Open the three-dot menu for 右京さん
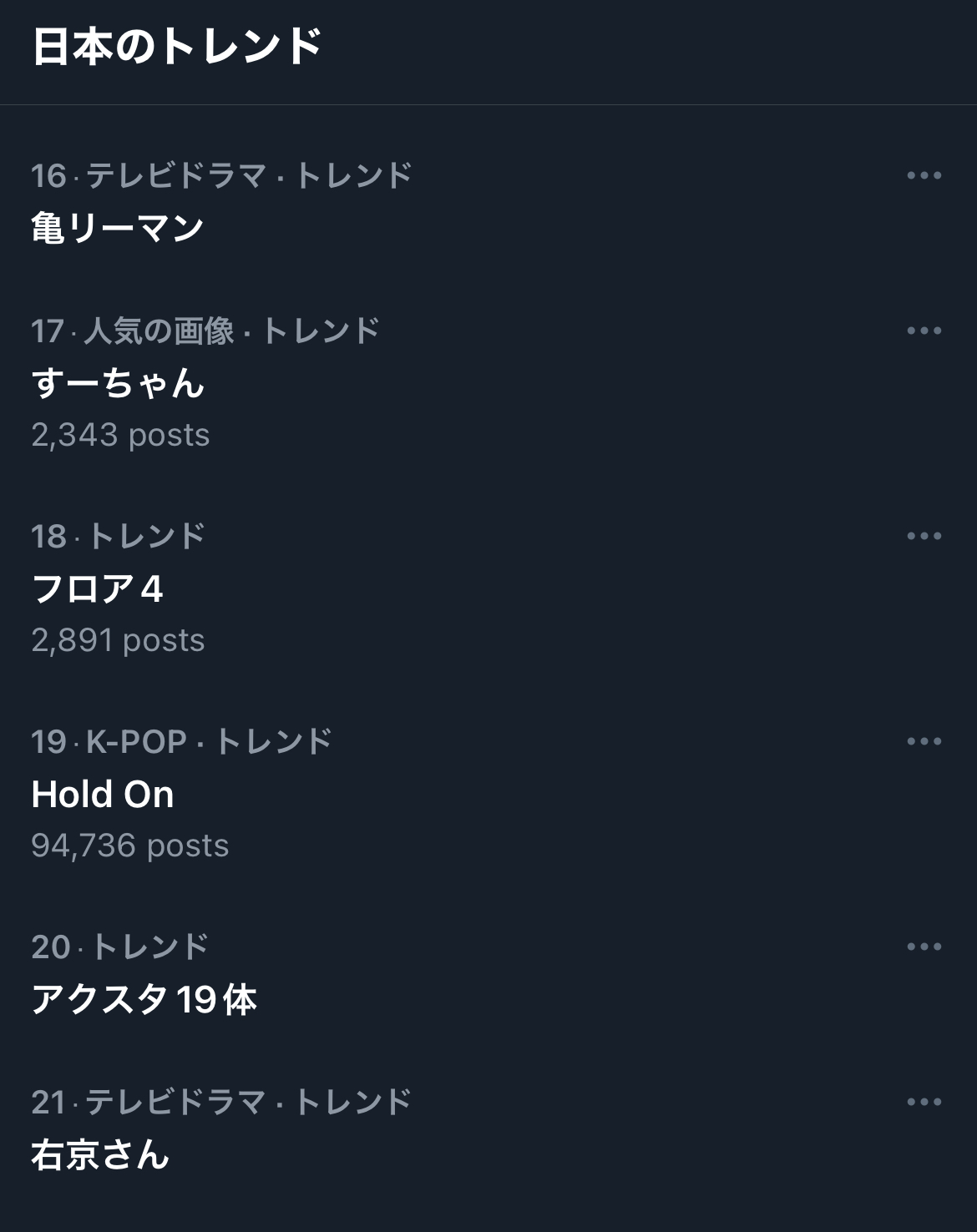This screenshot has width=977, height=1232. (924, 1102)
